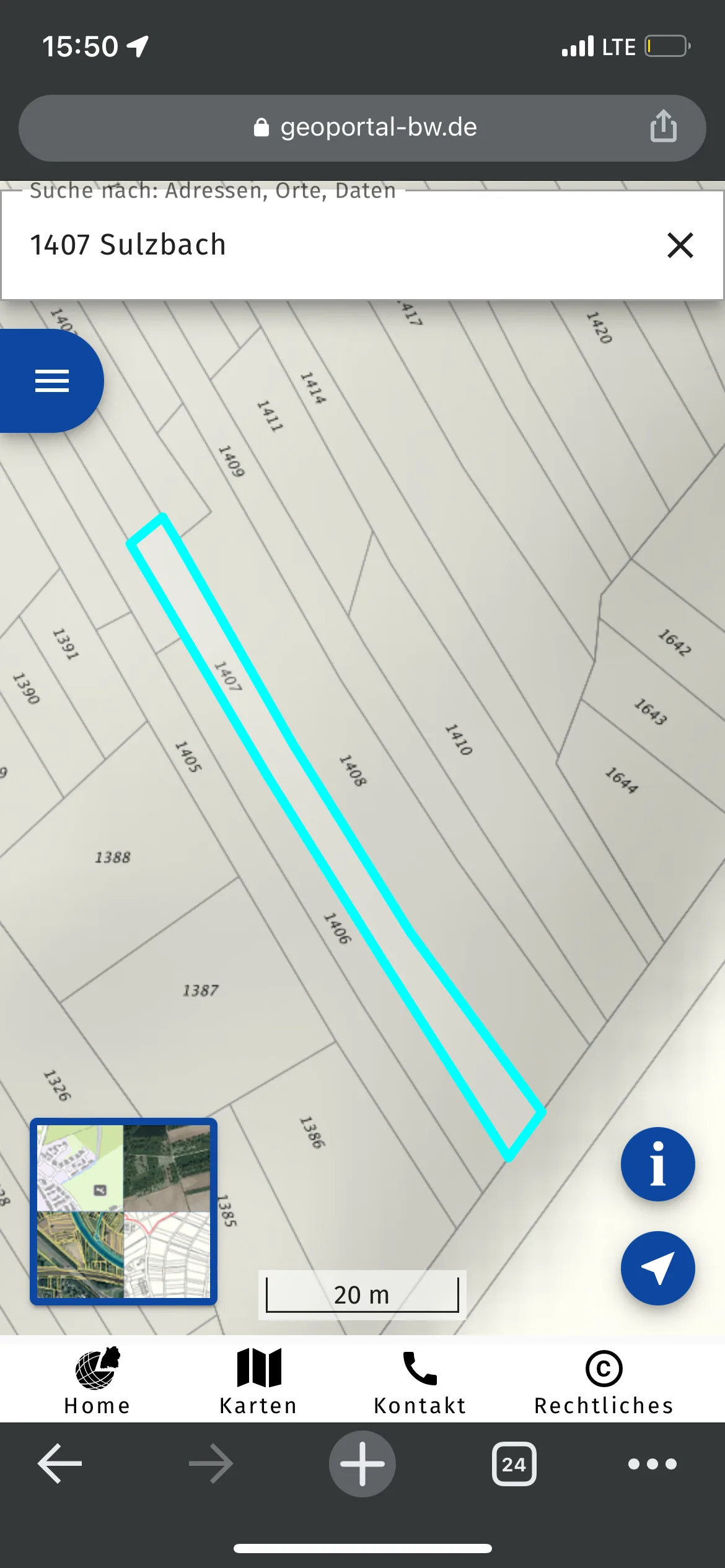Image resolution: width=725 pixels, height=1568 pixels.
Task: Open the Kontakt tab
Action: [x=420, y=1382]
